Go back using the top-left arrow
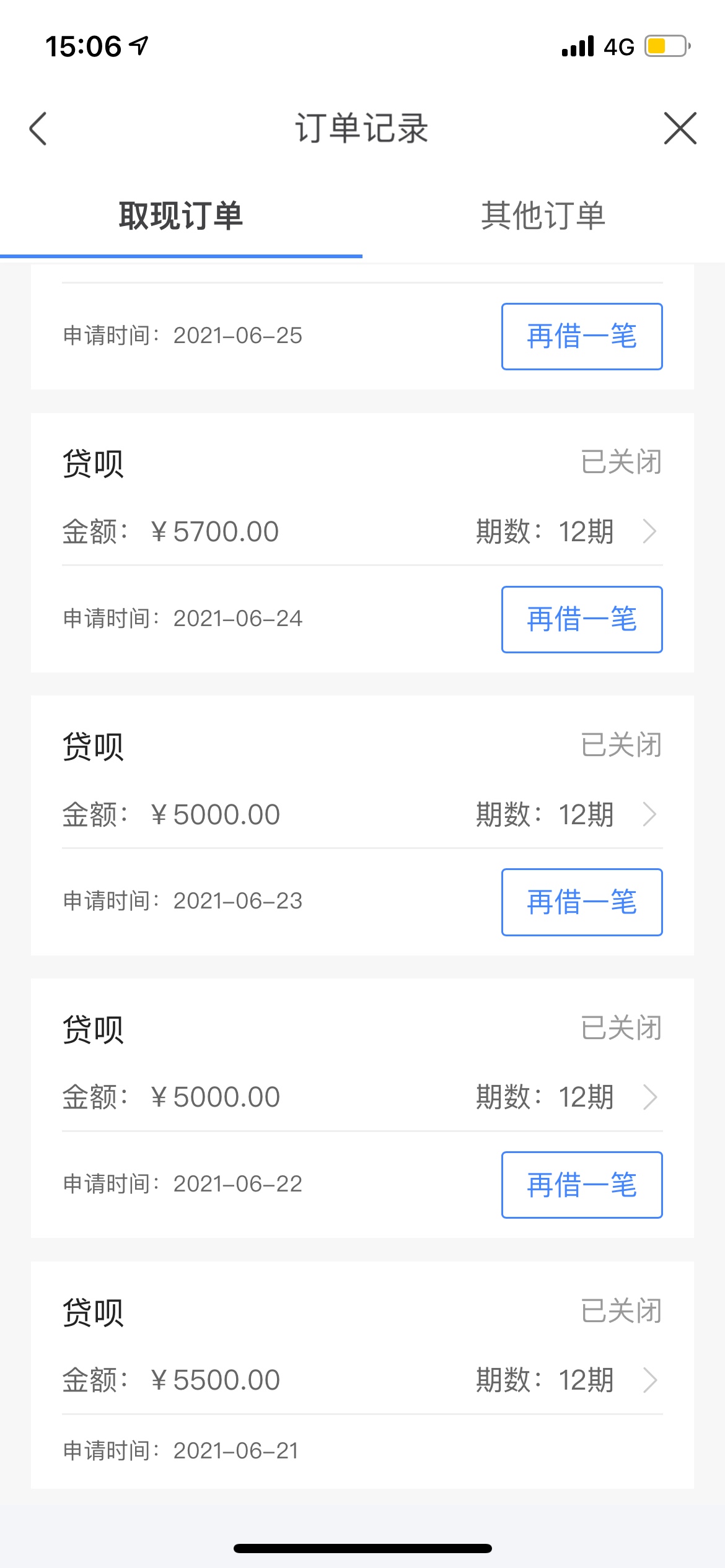 [x=38, y=129]
